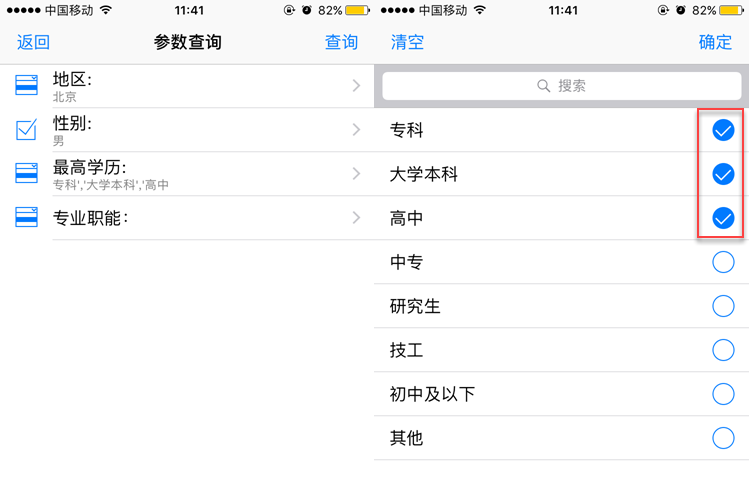Open the 地区 region row

(x=187, y=86)
